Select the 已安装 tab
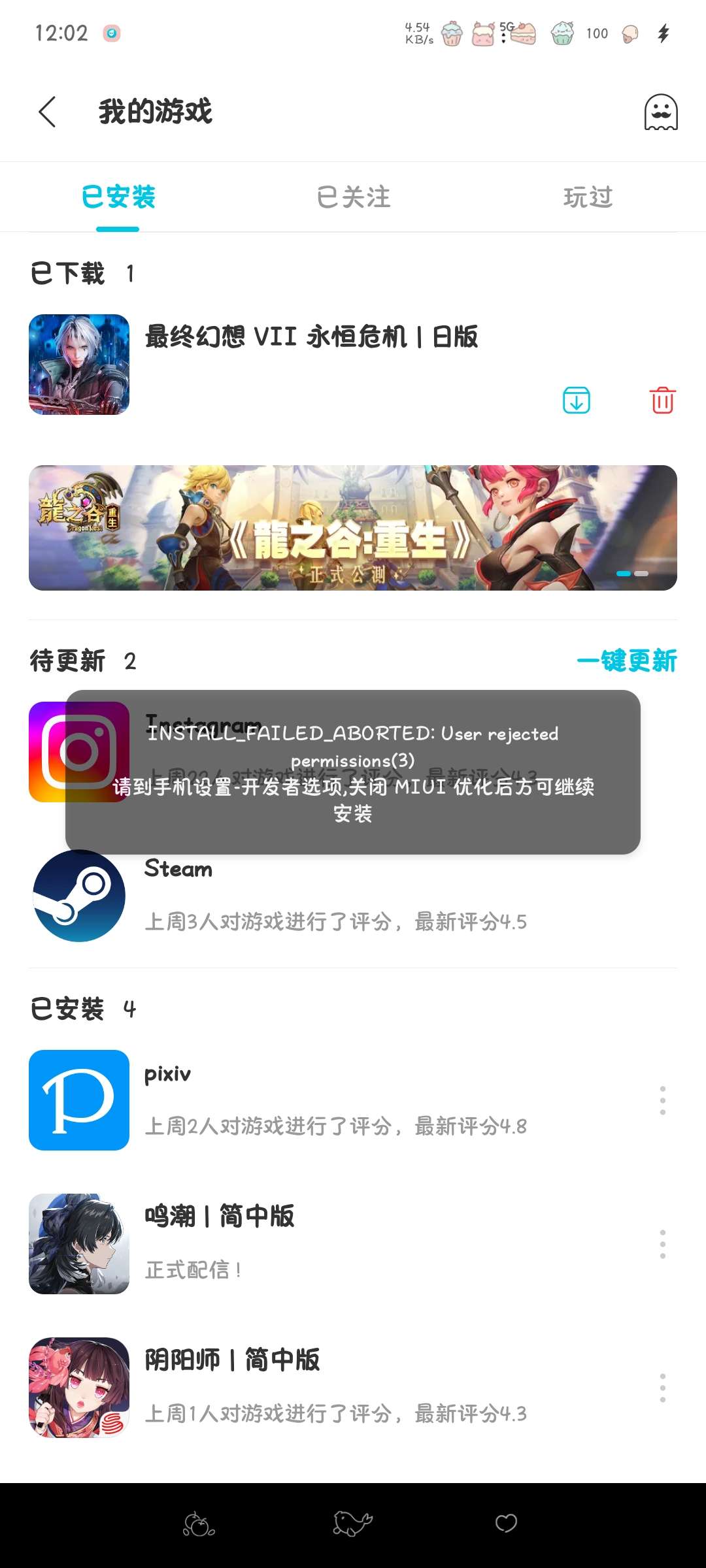This screenshot has width=706, height=1568. pyautogui.click(x=118, y=197)
